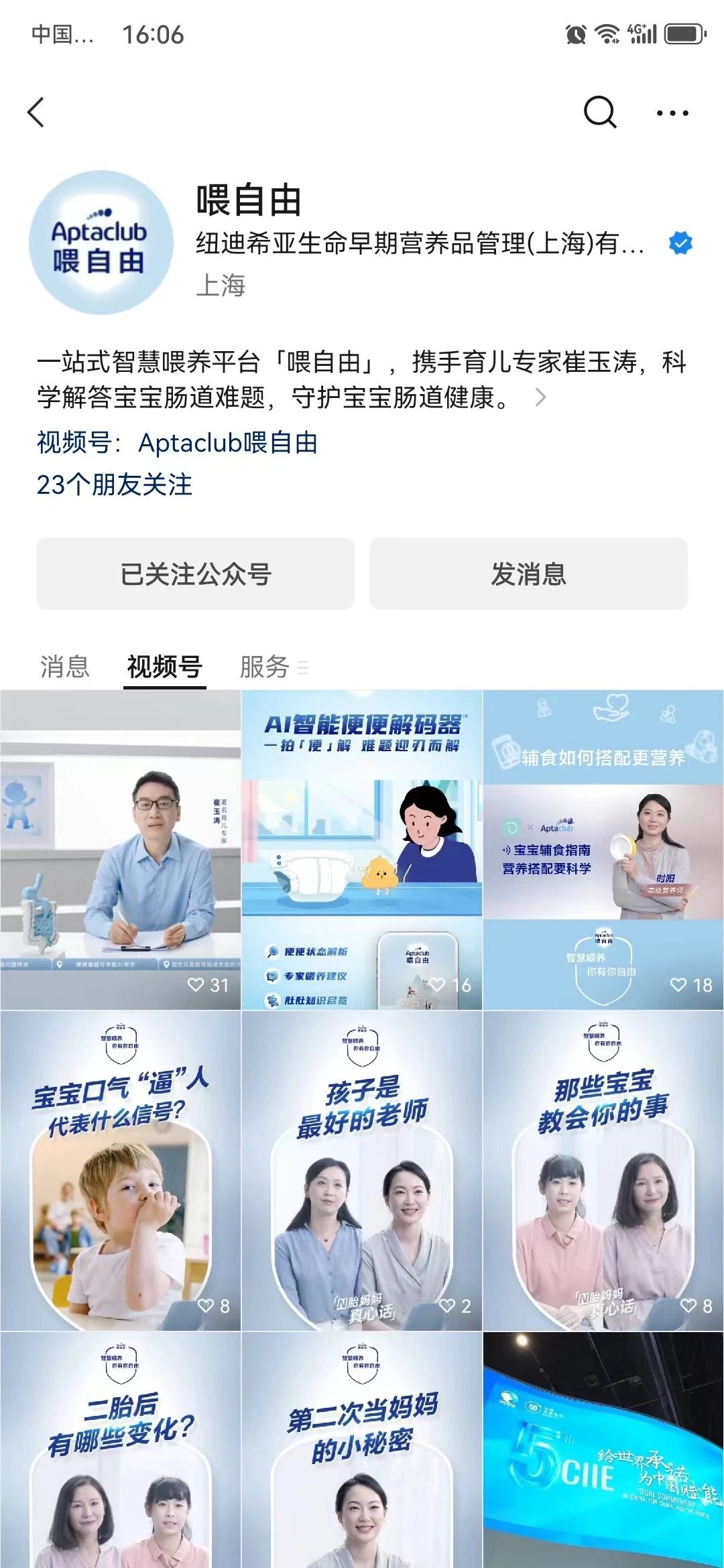Open the 第二次当妈妈的小秘密 video

[362, 1450]
